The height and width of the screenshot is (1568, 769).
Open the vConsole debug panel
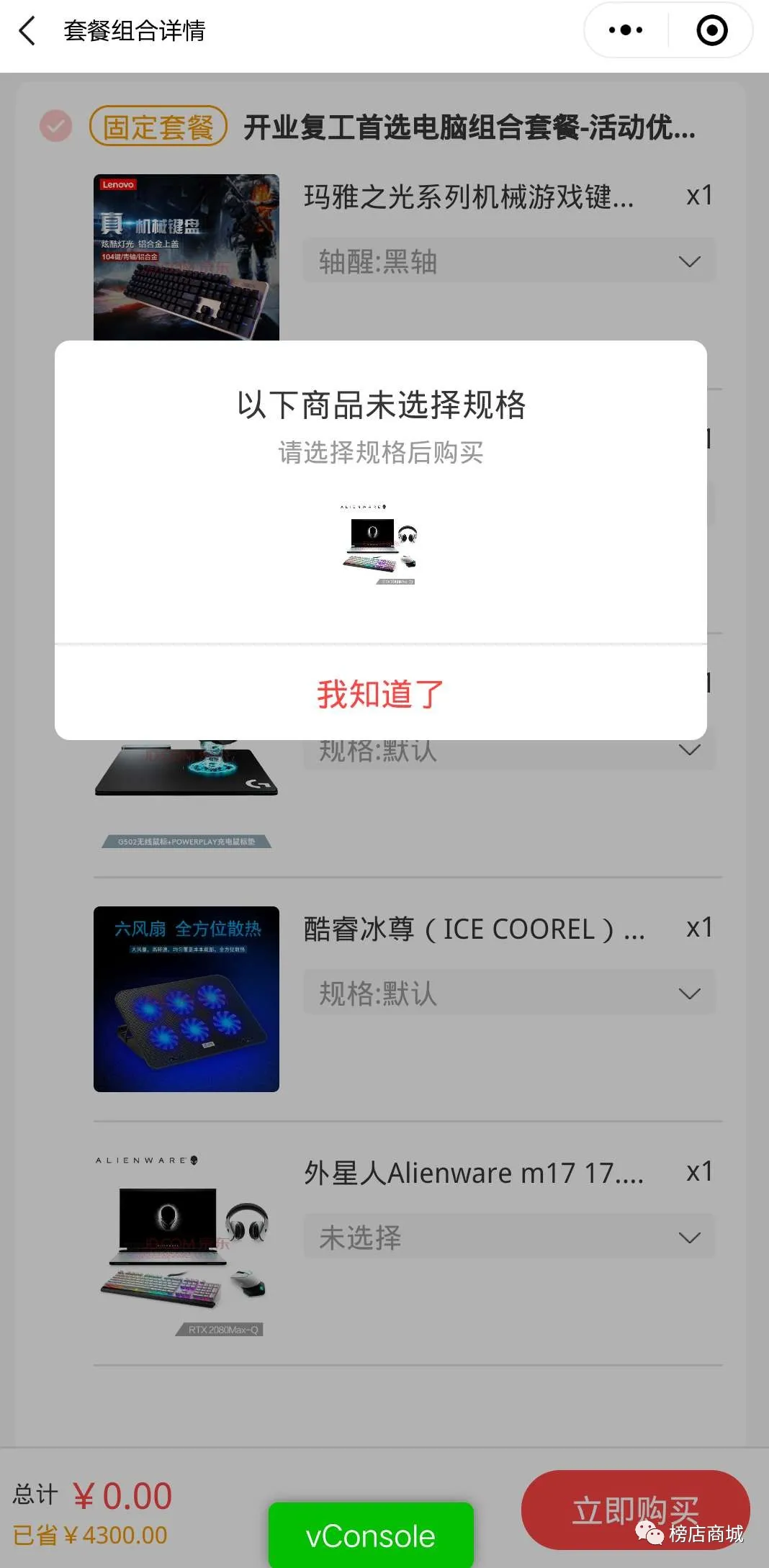371,1536
